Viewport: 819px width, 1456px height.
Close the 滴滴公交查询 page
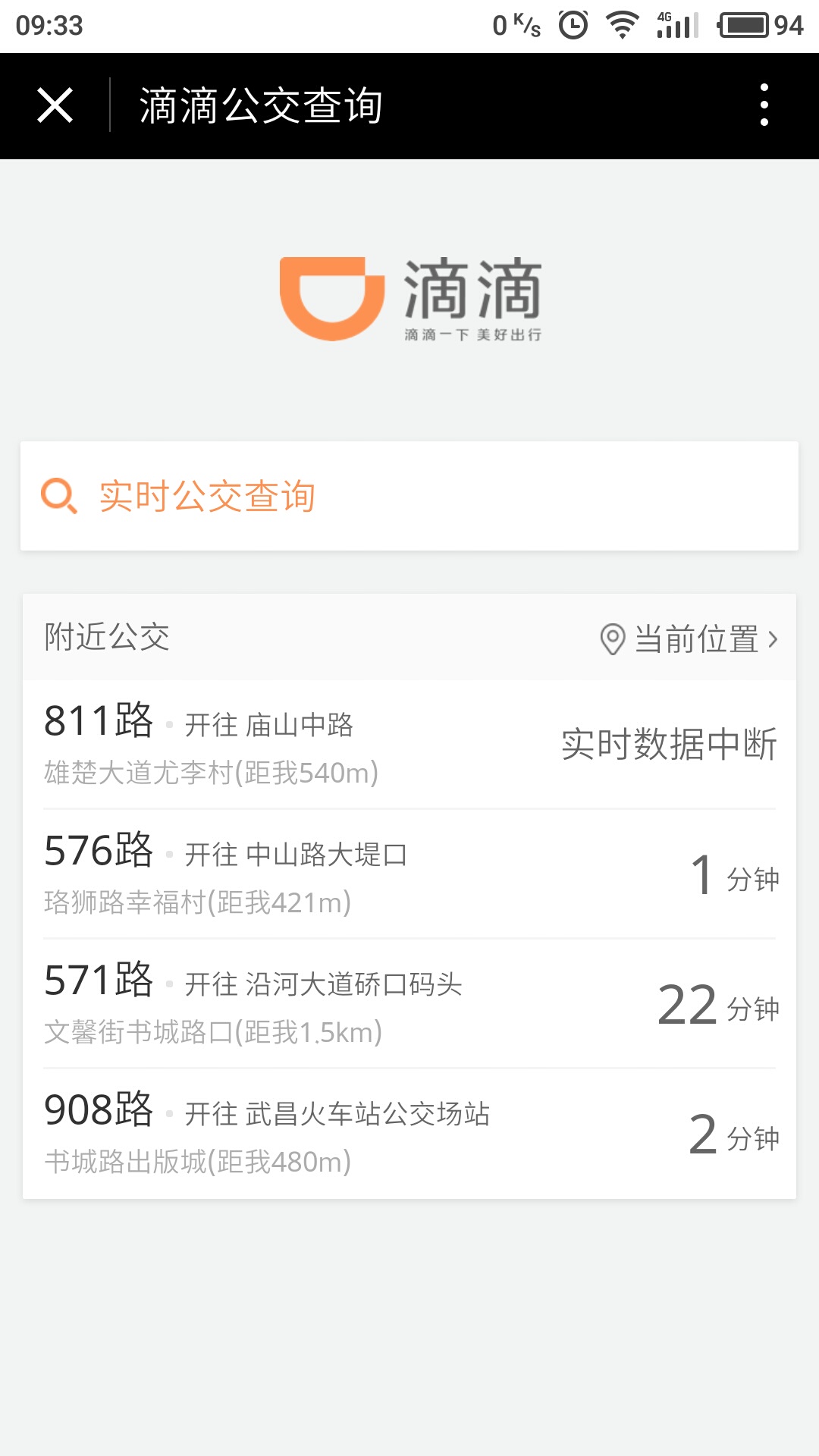coord(55,105)
